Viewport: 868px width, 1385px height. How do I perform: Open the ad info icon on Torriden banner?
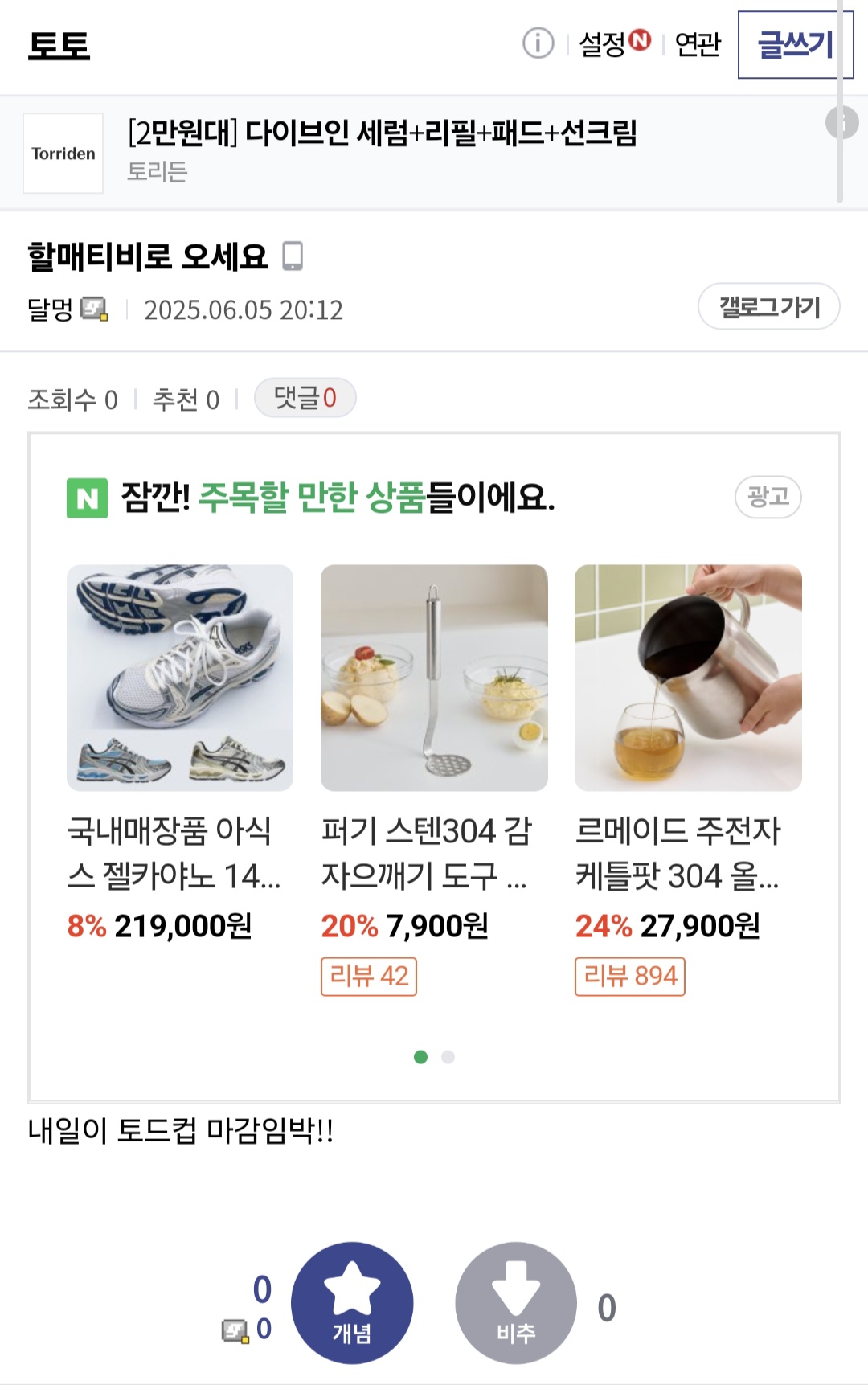click(x=841, y=122)
